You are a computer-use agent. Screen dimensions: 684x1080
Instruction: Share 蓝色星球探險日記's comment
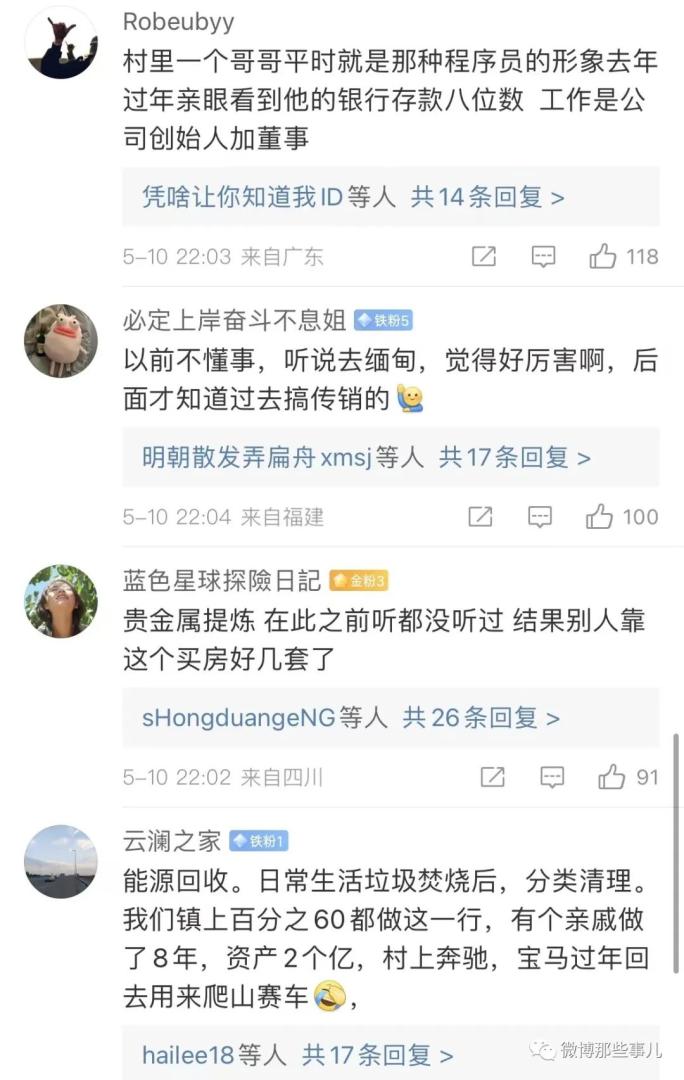click(492, 777)
